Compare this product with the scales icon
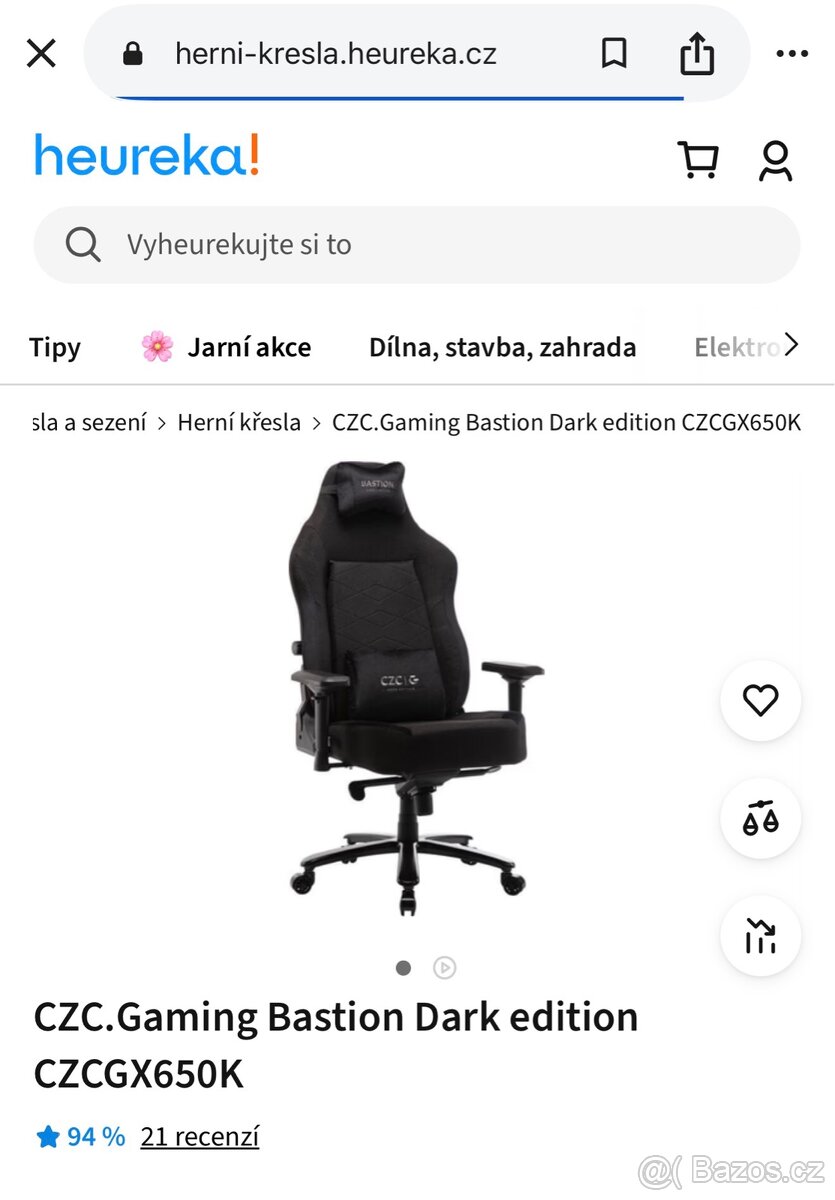Image resolution: width=835 pixels, height=1200 pixels. coord(760,818)
